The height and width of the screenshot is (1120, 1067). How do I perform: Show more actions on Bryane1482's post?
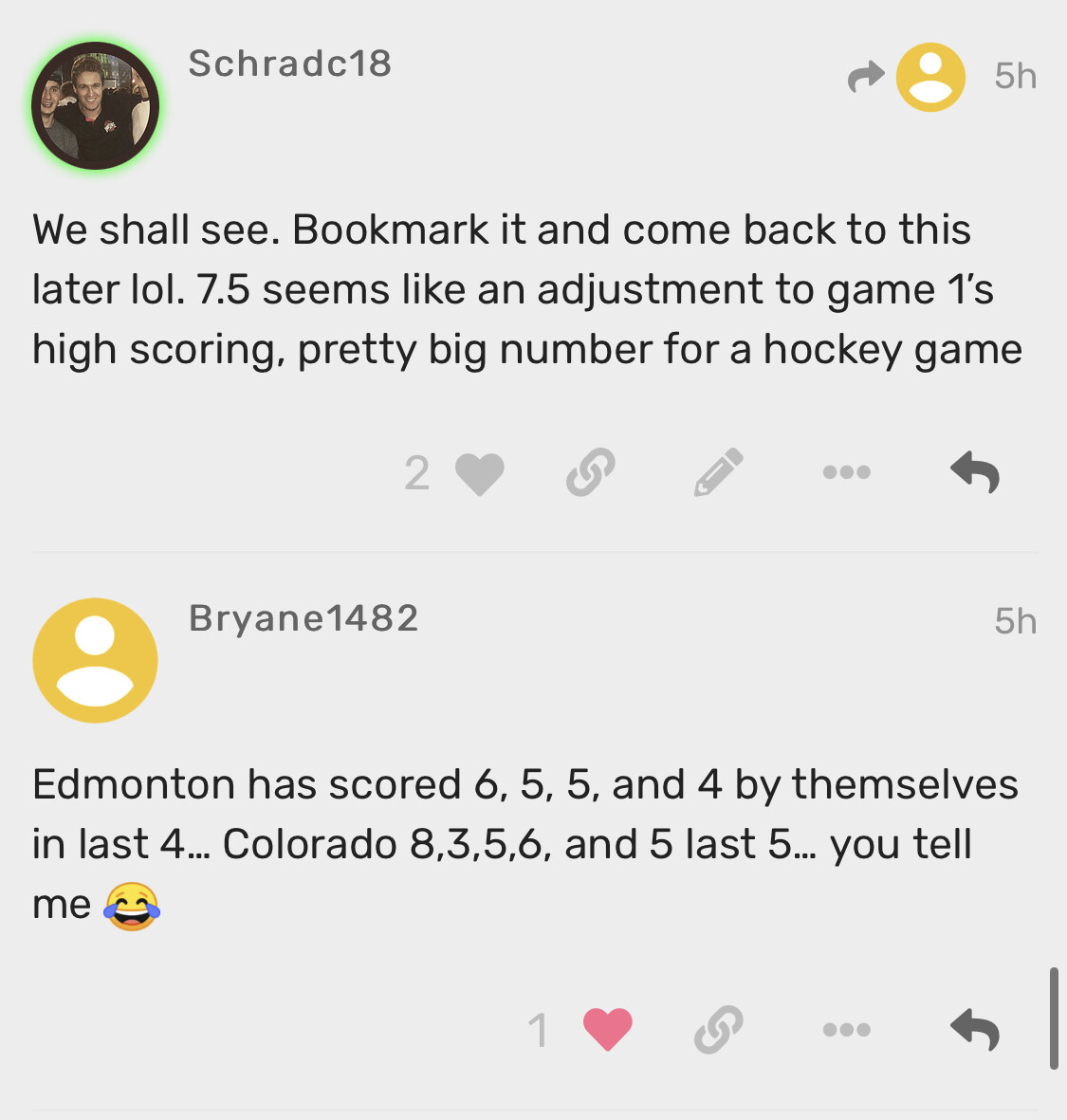coord(846,1030)
